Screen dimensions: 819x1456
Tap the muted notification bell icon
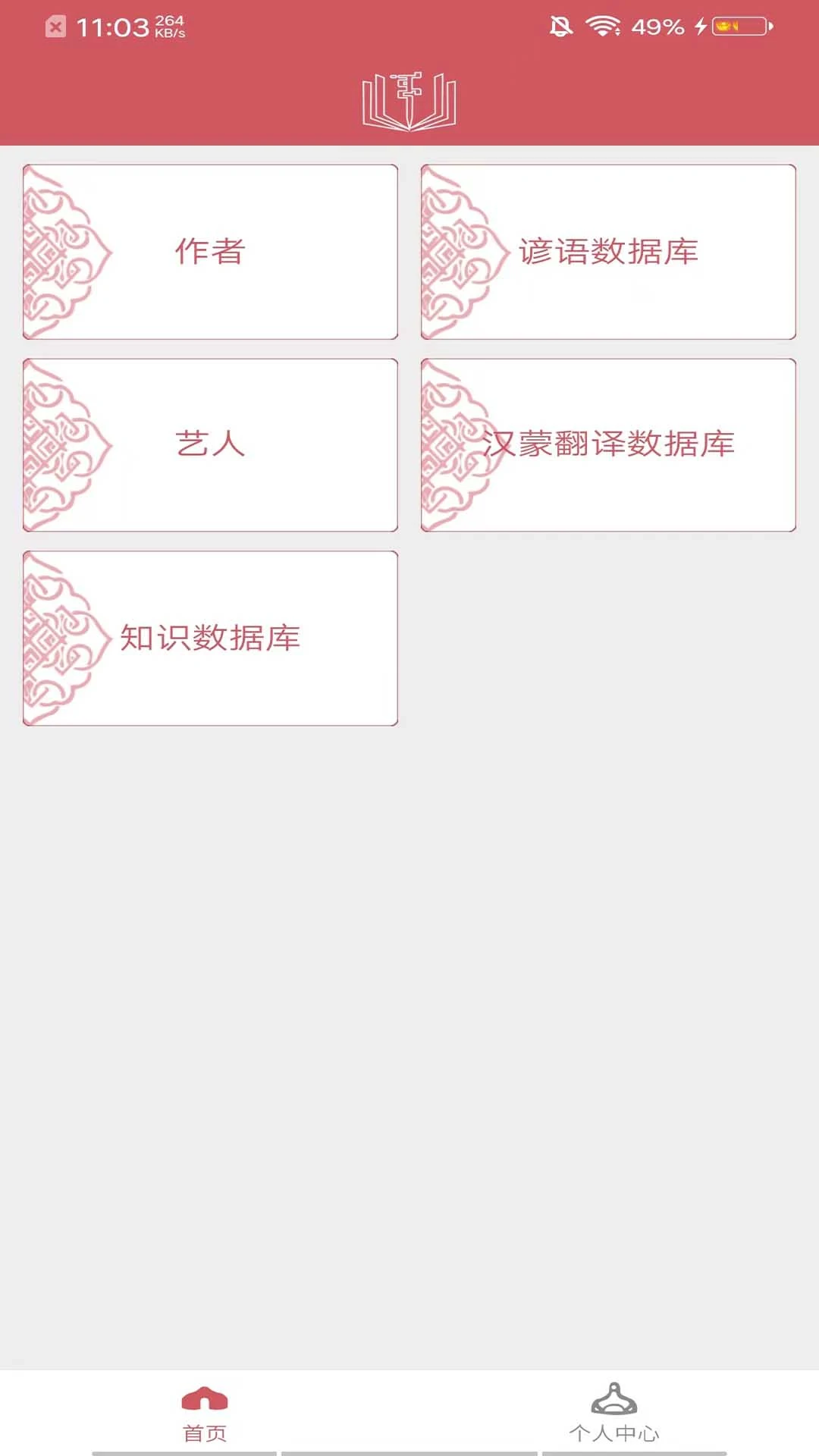point(559,25)
